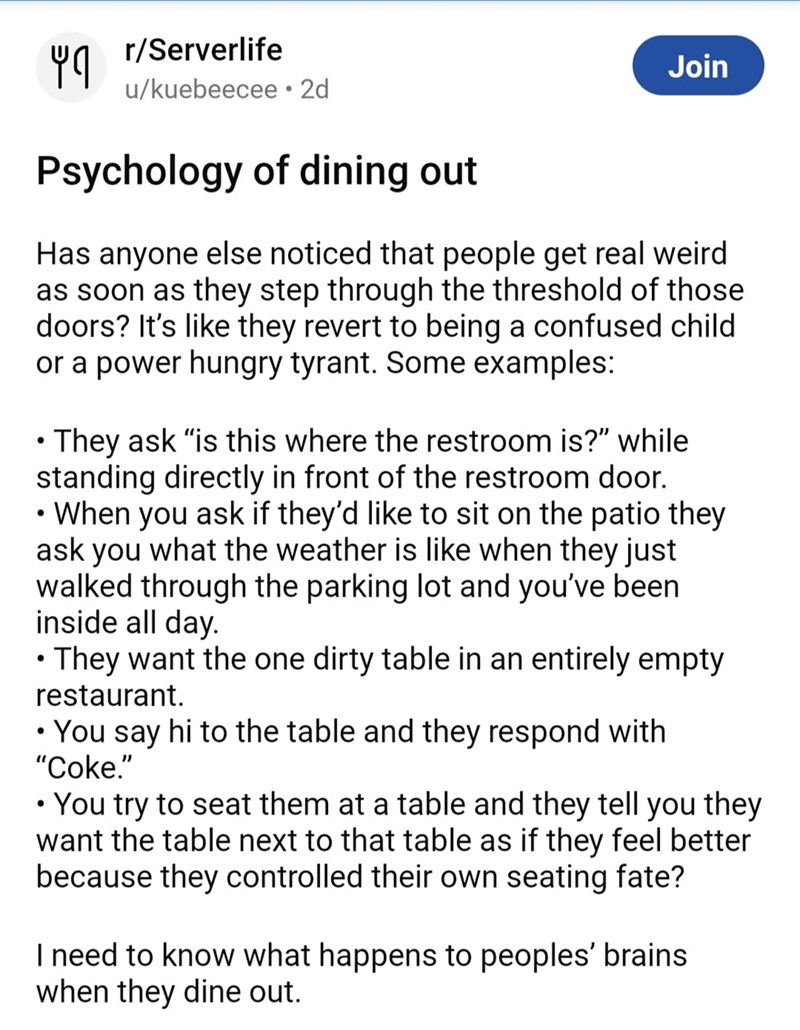View u/kuebeecee's profile
800x1030 pixels.
[201, 89]
